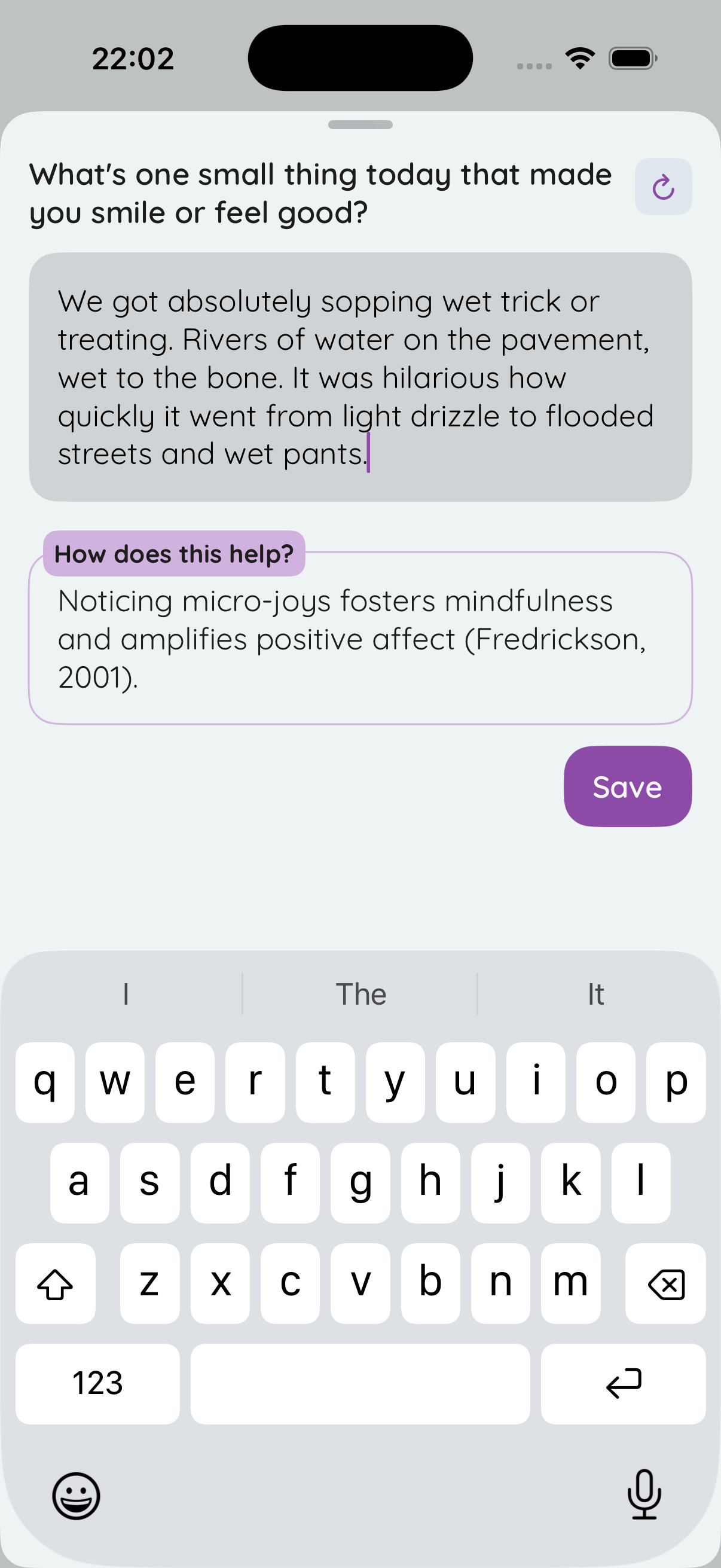Viewport: 721px width, 1568px height.
Task: Tap the backspace key
Action: click(665, 1284)
